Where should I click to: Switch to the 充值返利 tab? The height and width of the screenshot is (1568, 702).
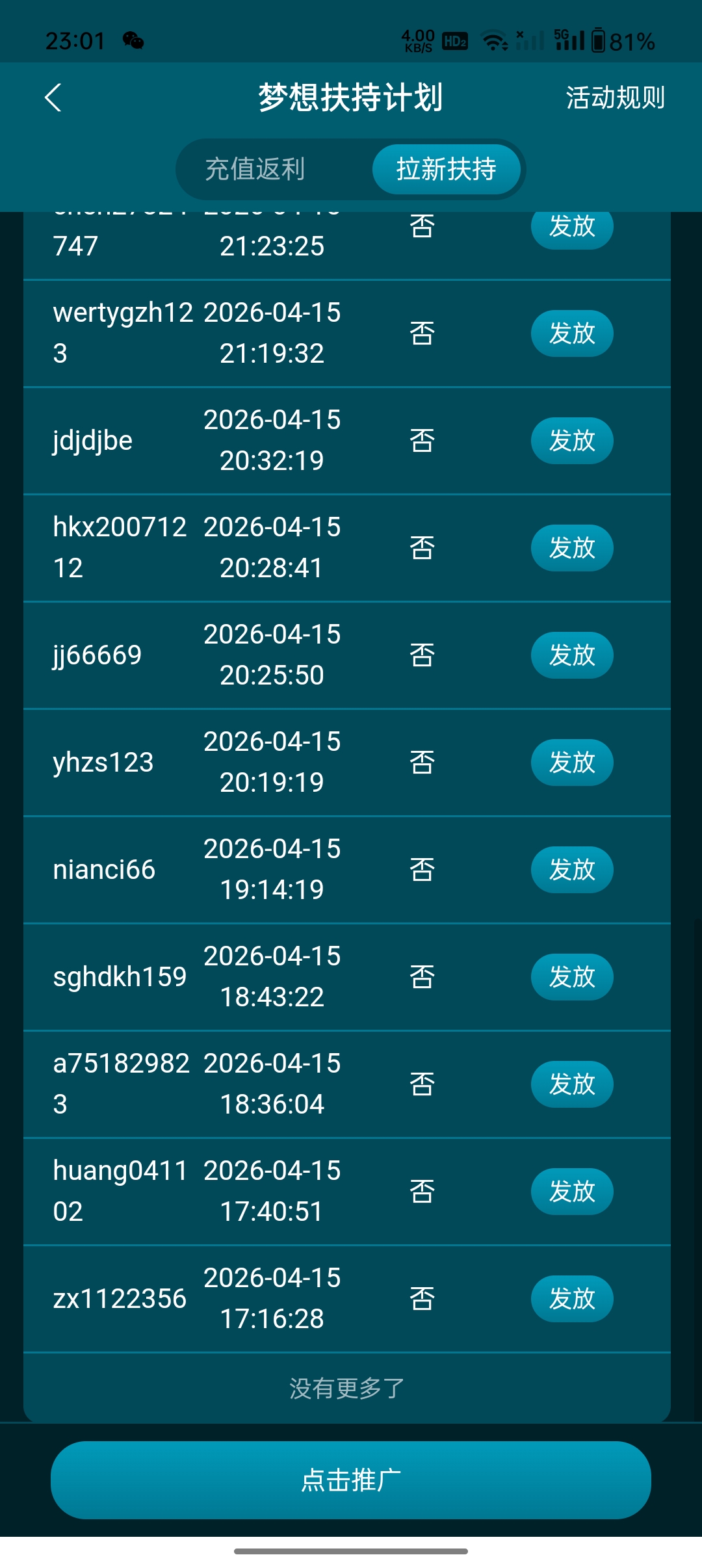256,168
